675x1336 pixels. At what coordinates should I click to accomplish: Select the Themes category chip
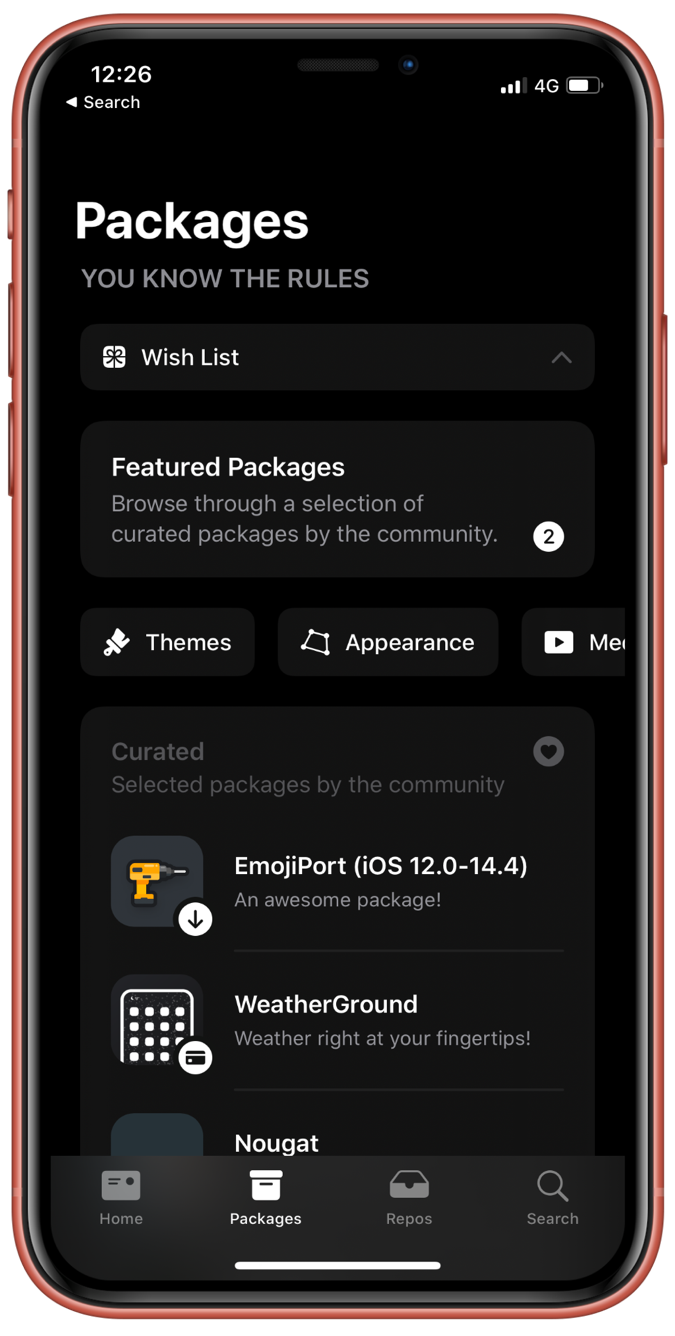[168, 642]
